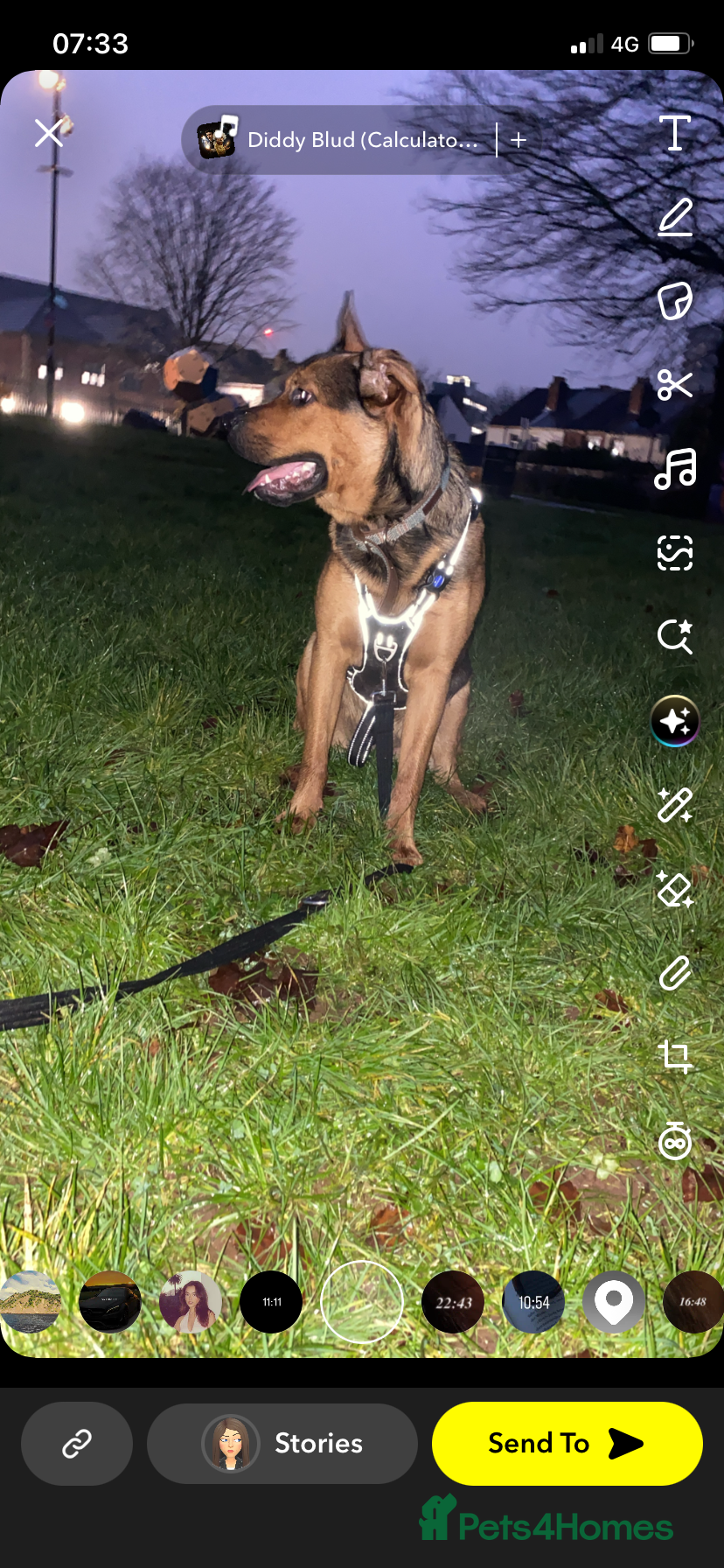724x1568 pixels.
Task: Select the sparkle AI lens
Action: pyautogui.click(x=673, y=720)
